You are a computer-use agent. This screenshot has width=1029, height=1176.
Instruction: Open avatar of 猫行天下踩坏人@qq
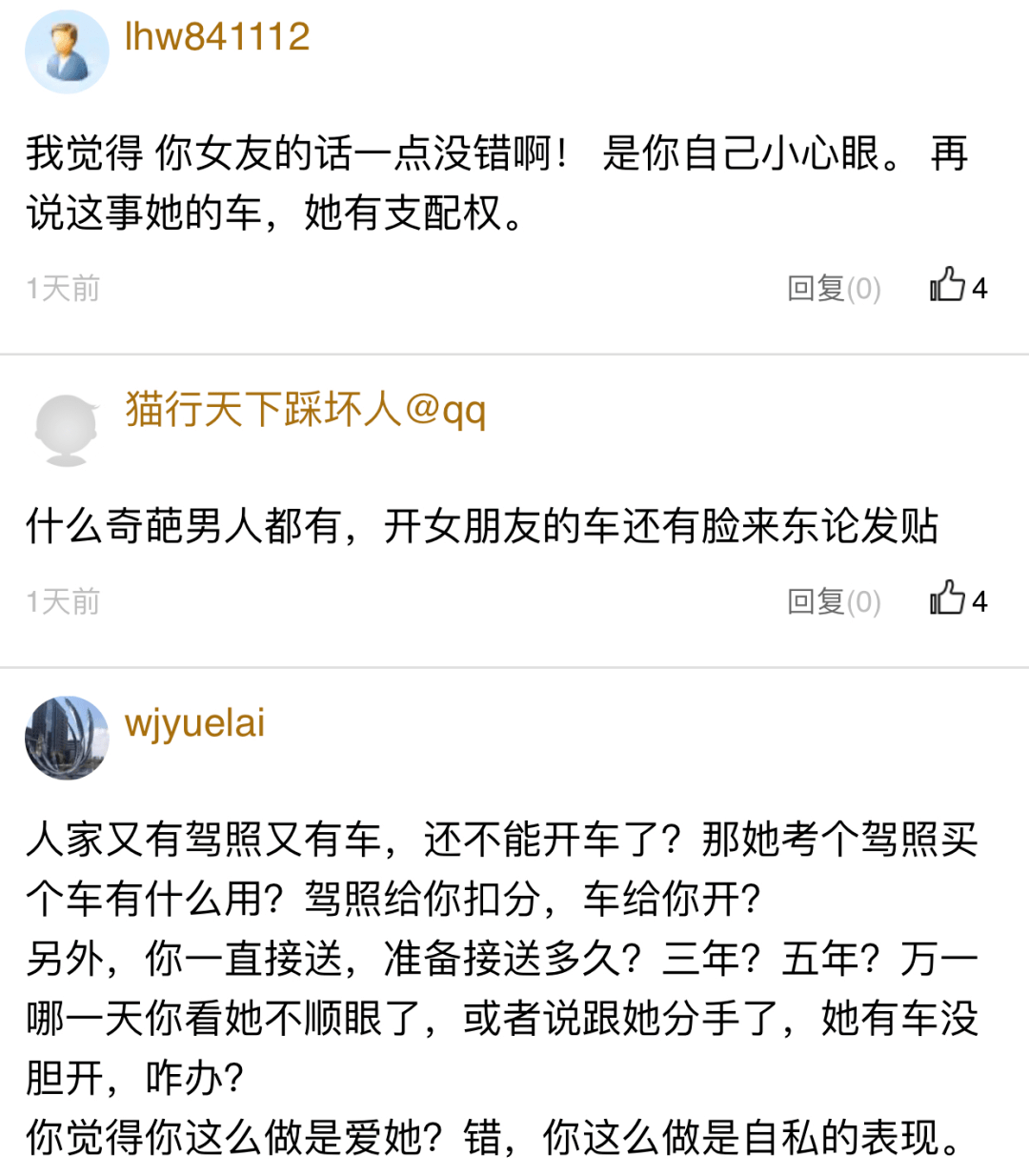pos(67,430)
